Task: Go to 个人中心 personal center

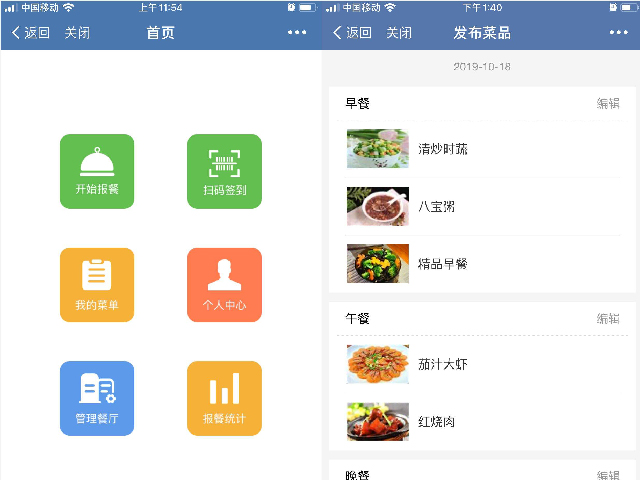Action: (x=224, y=285)
